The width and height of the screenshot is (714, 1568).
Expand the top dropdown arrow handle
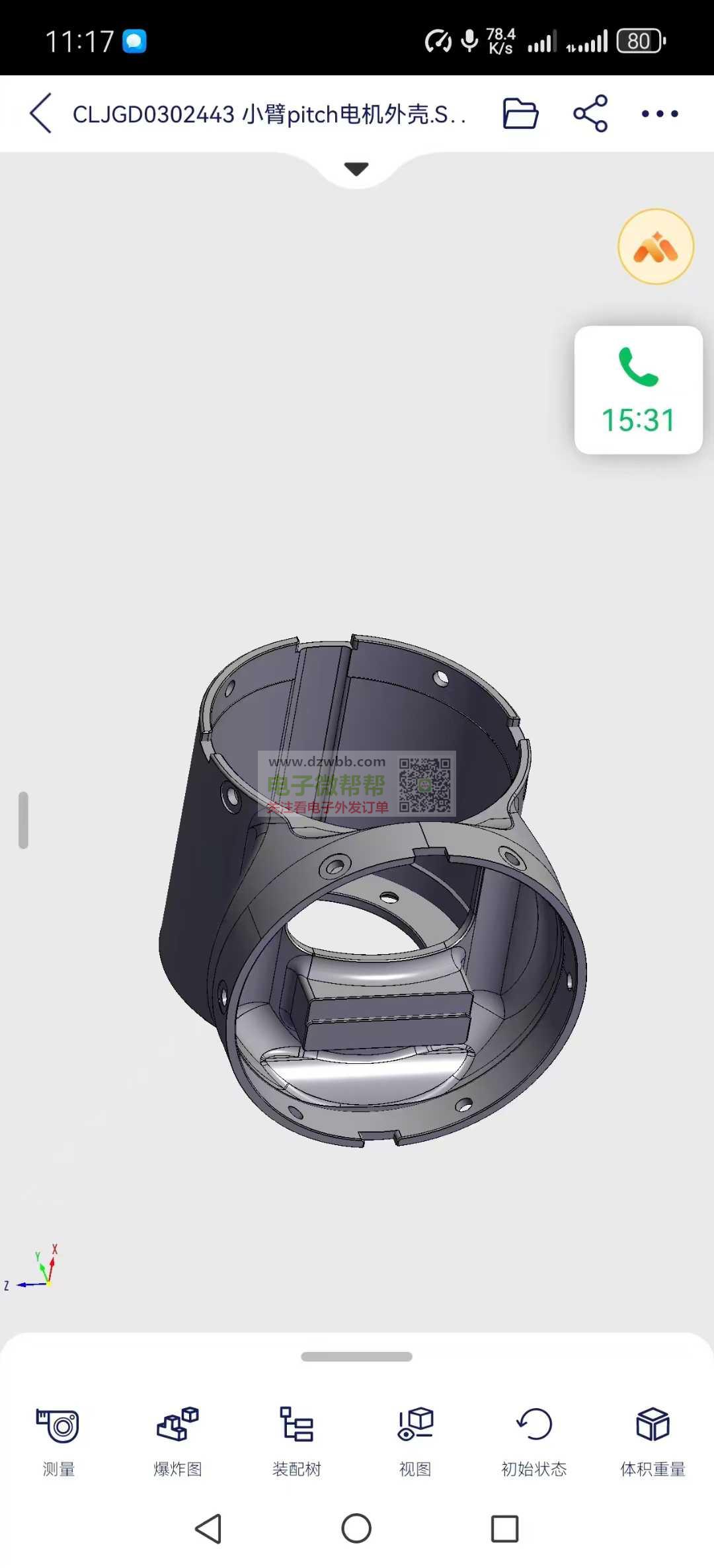(356, 169)
